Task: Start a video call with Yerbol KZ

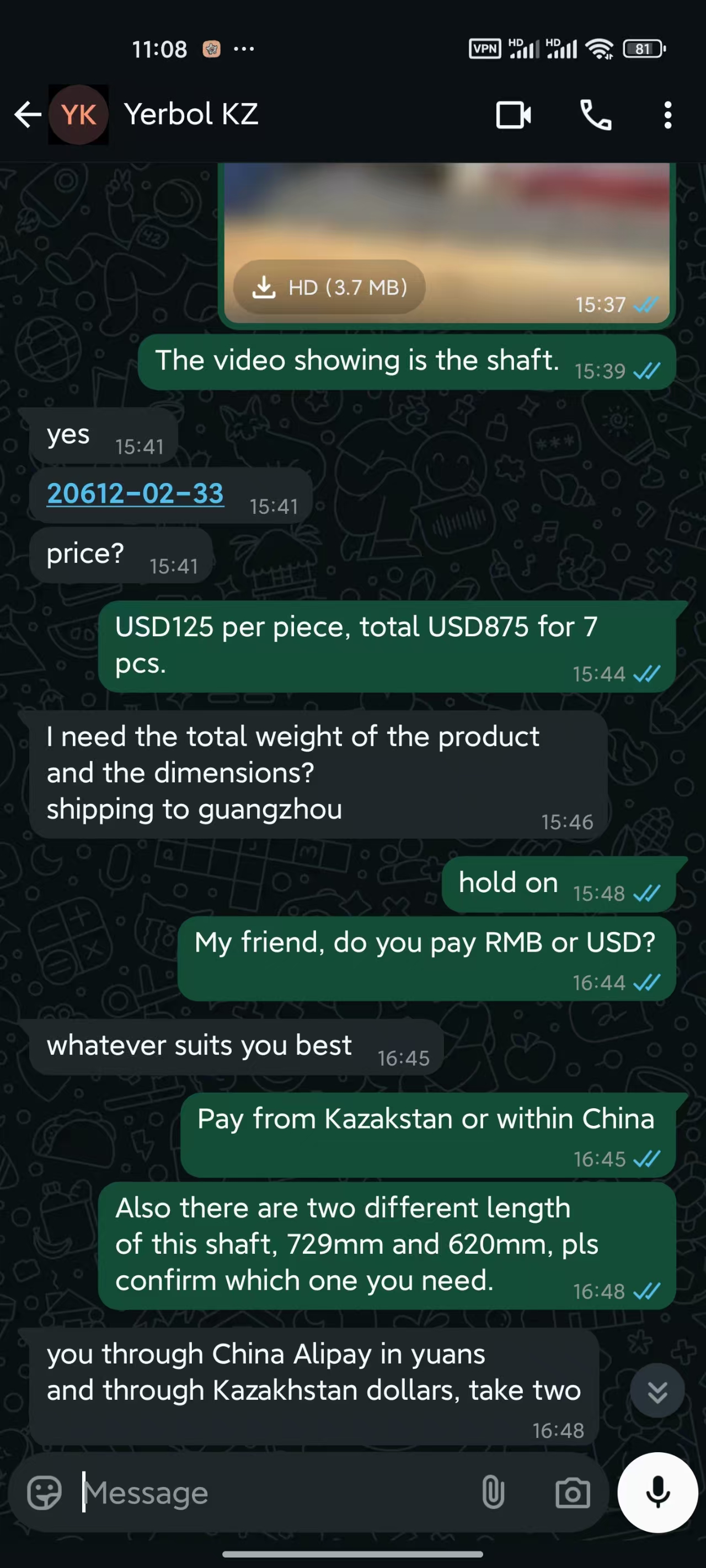Action: [513, 115]
